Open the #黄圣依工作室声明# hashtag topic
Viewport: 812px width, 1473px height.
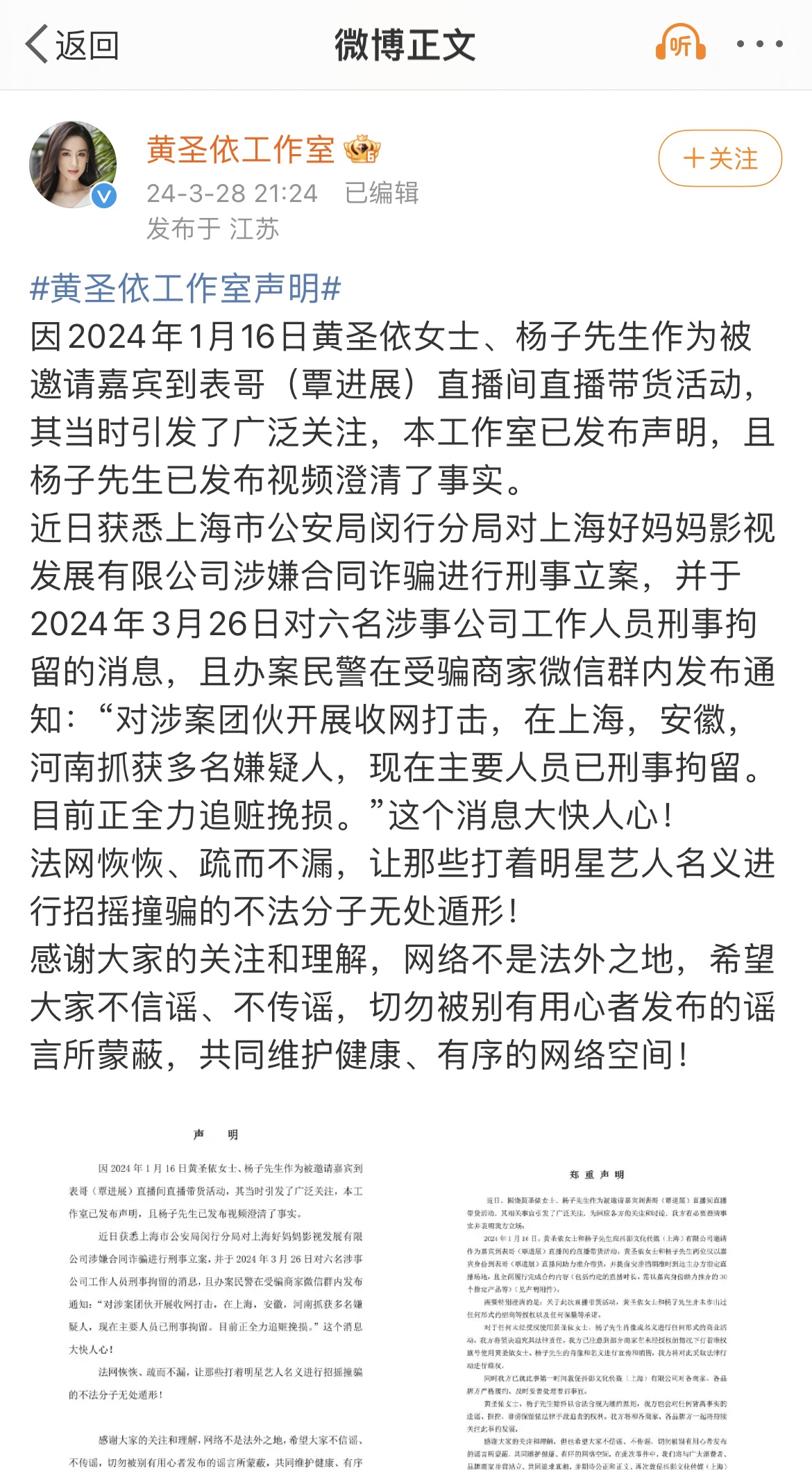tap(185, 288)
